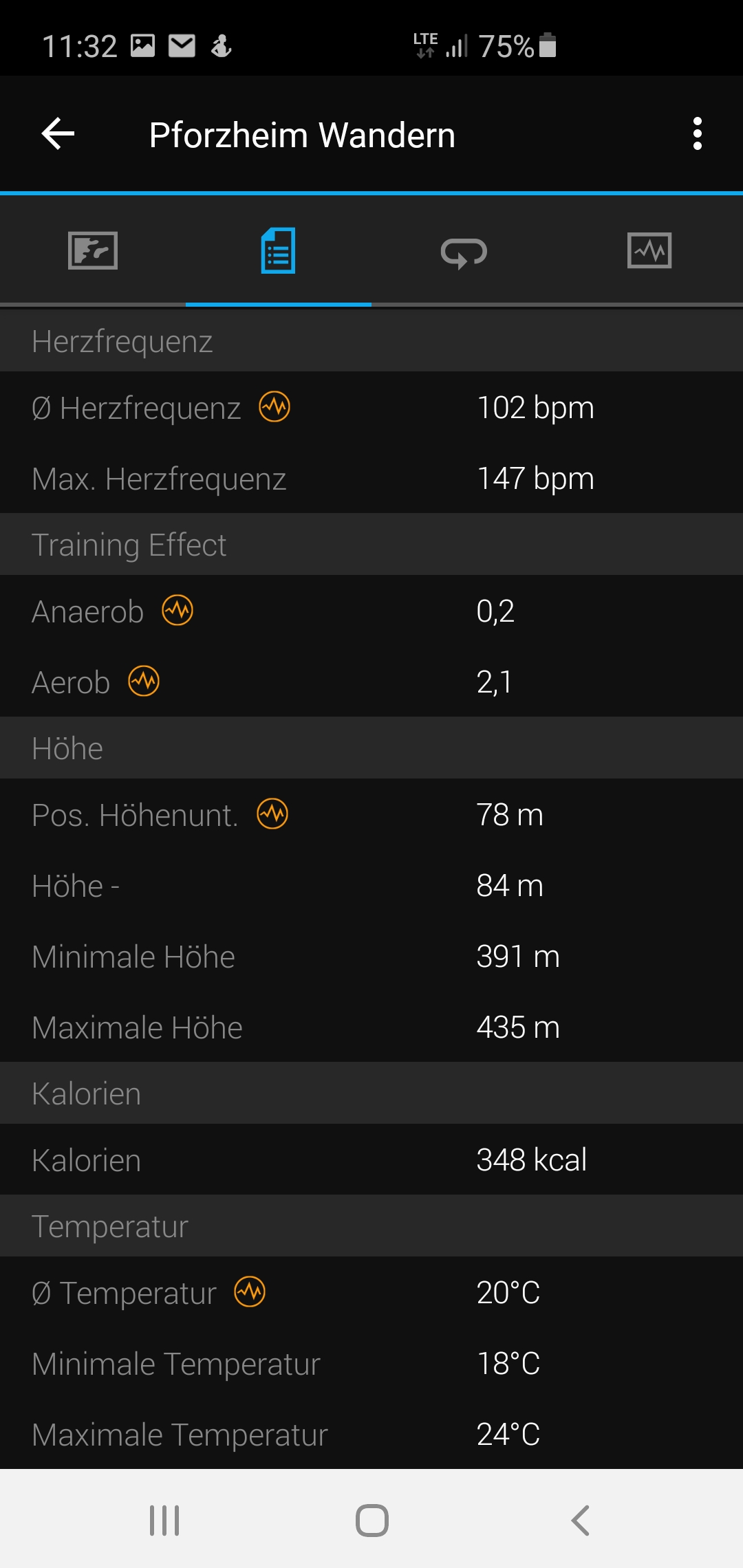Tap the system home button
This screenshot has height=1568, width=743.
(x=372, y=1520)
